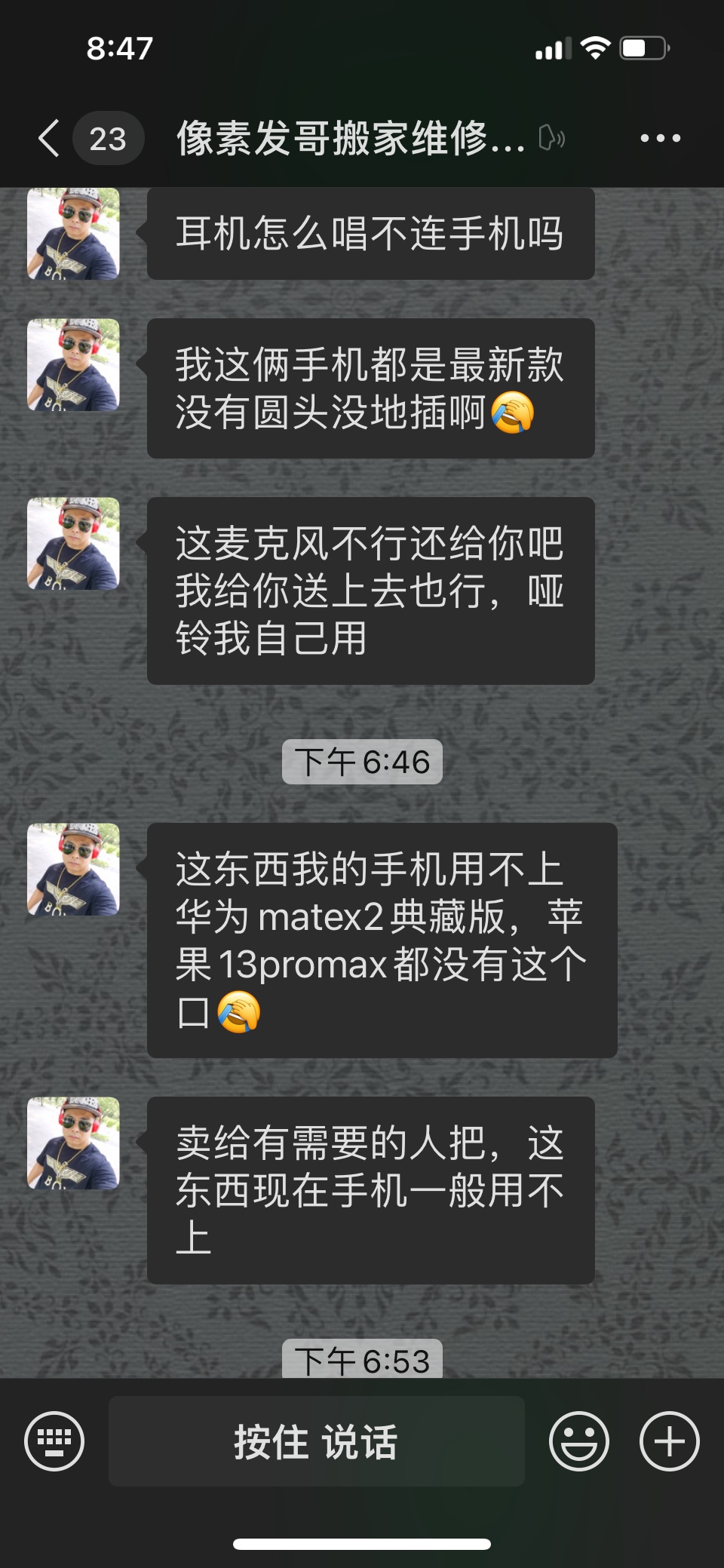Open the avatar next to 卖给有需要的人把 message
The width and height of the screenshot is (724, 1568).
click(x=73, y=1143)
